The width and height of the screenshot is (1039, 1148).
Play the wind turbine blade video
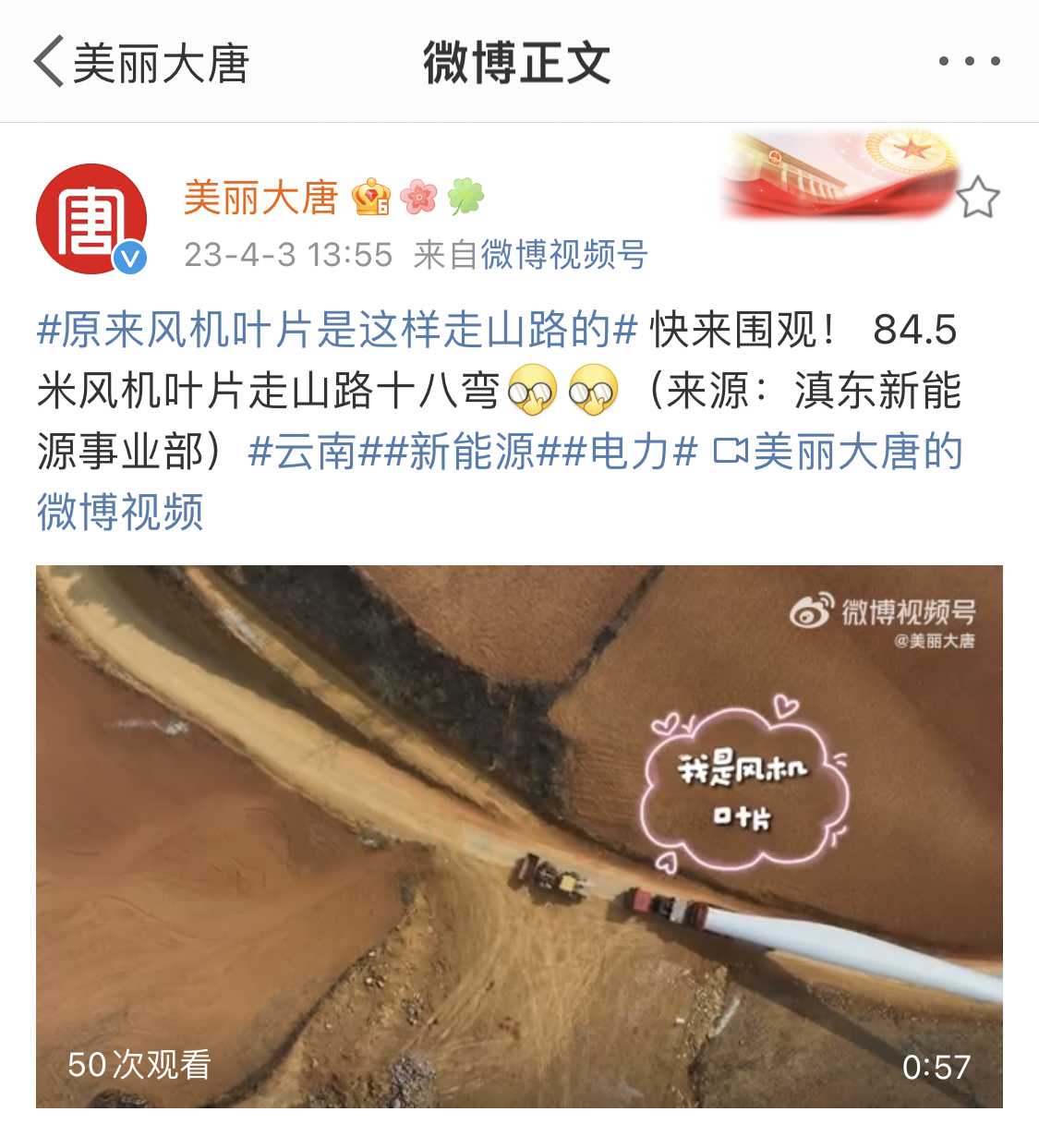[x=519, y=836]
